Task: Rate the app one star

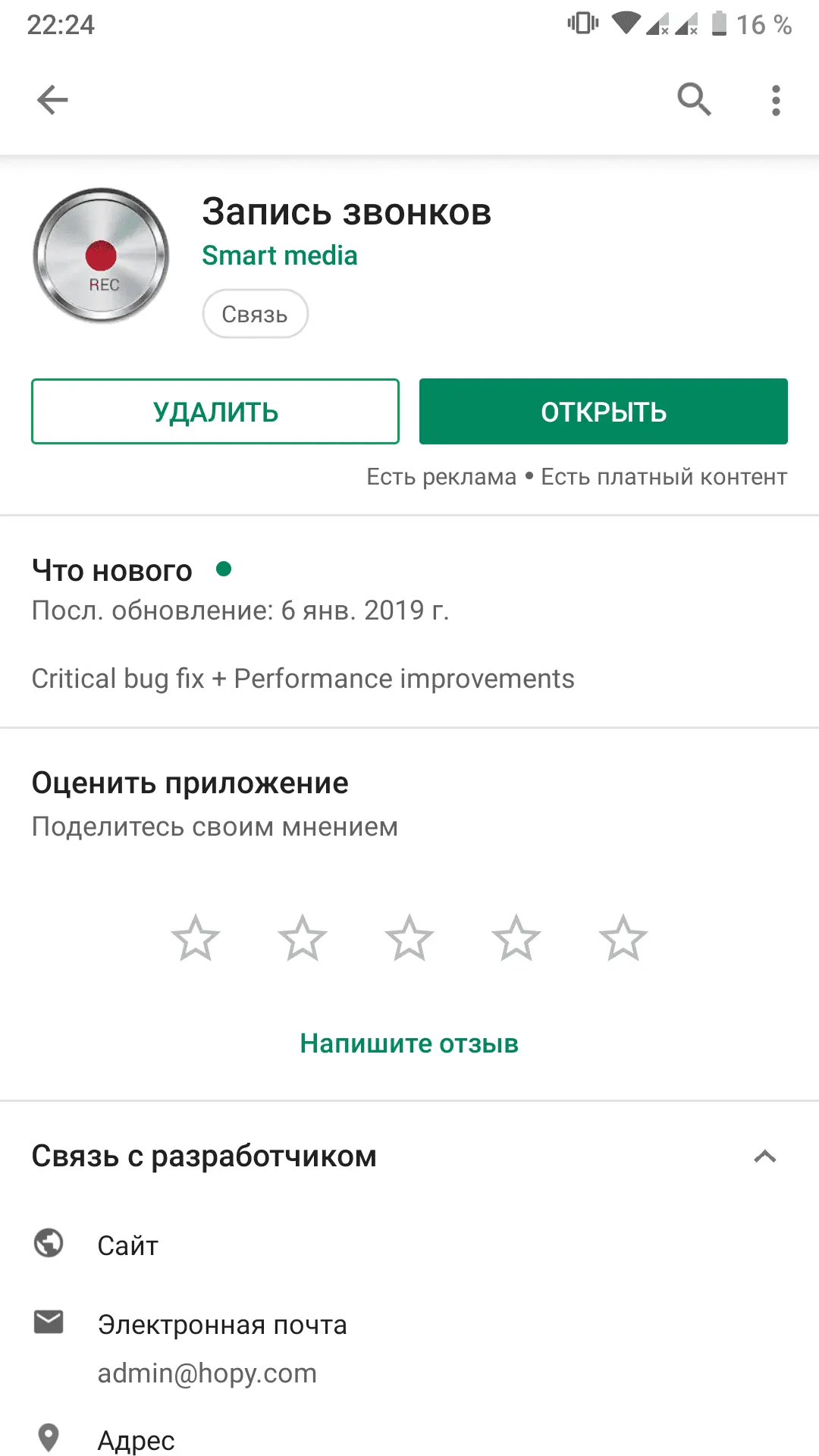Action: click(196, 938)
